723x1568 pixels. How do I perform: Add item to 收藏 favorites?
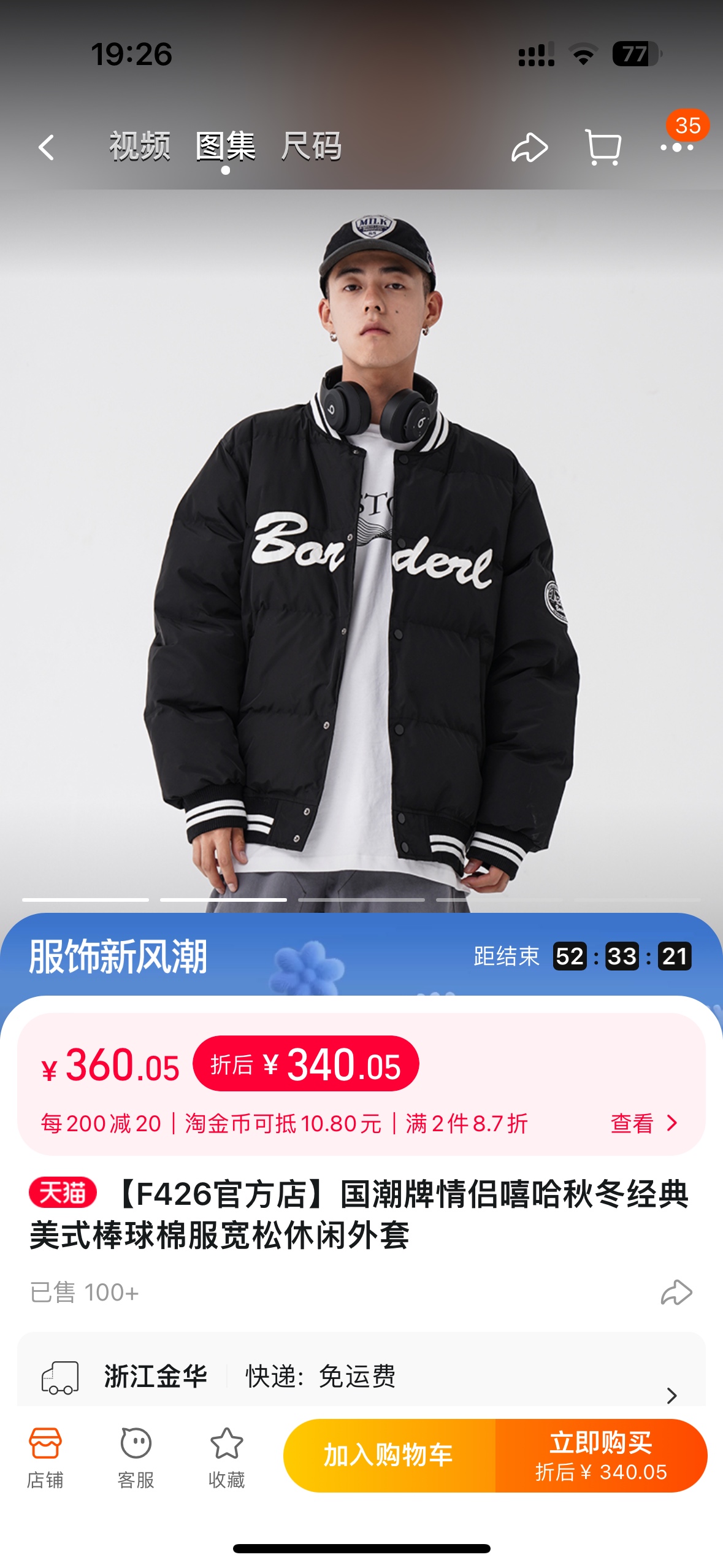pyautogui.click(x=226, y=1458)
